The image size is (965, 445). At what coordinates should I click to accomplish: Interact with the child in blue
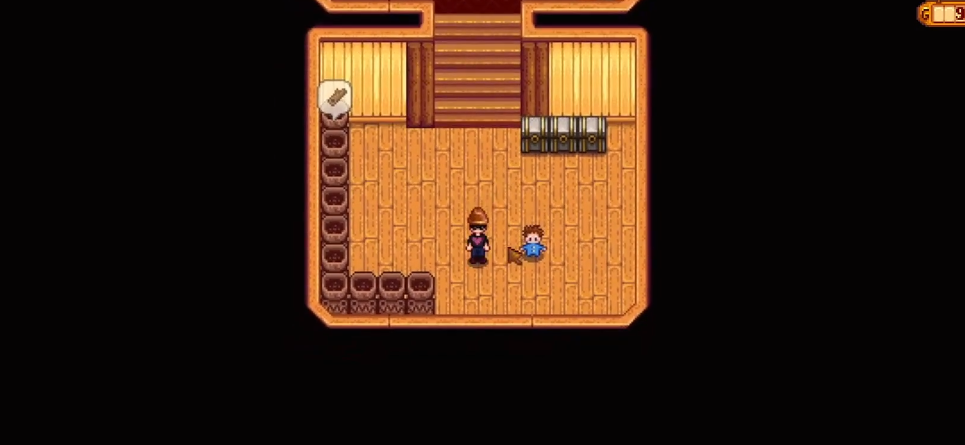pyautogui.click(x=533, y=244)
